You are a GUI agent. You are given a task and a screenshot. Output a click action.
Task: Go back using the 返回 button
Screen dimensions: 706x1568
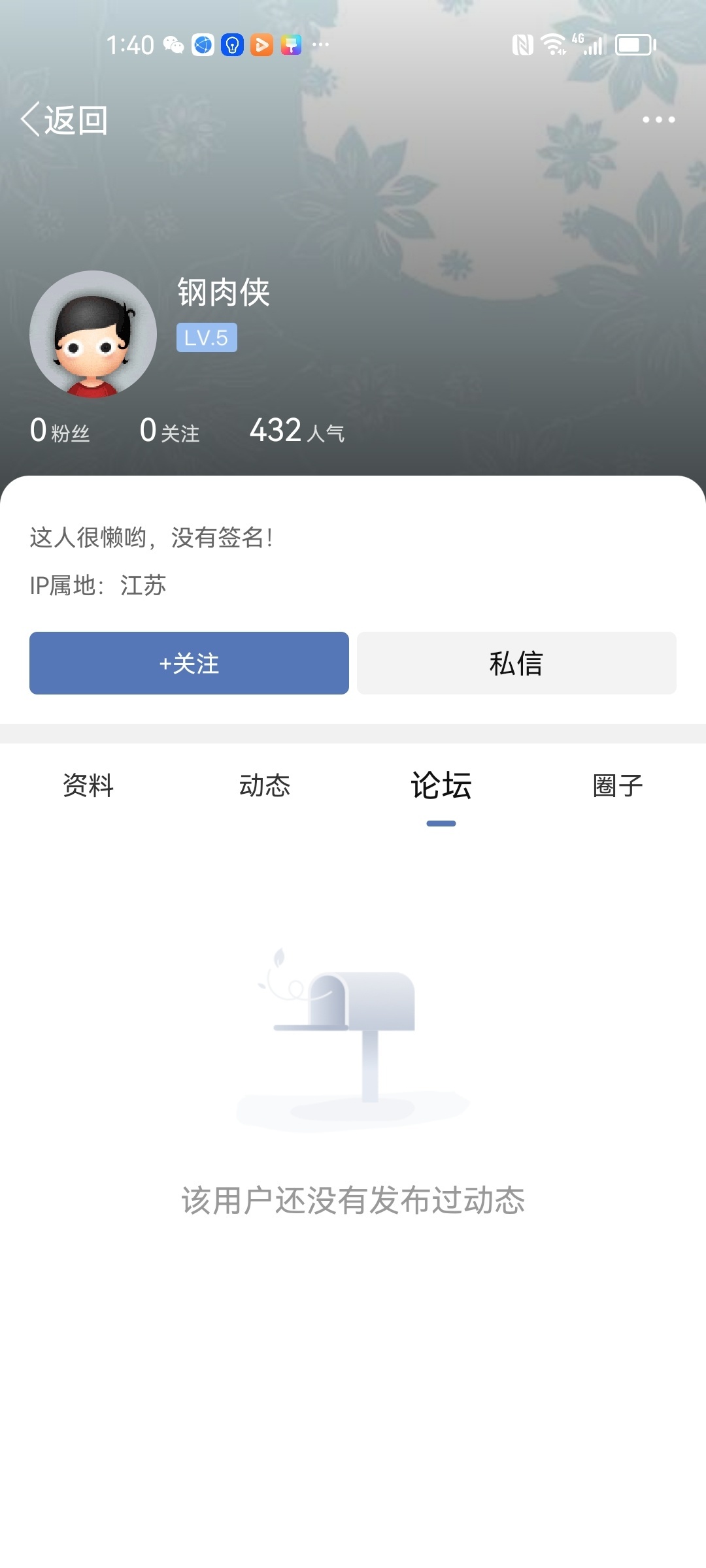pyautogui.click(x=65, y=120)
